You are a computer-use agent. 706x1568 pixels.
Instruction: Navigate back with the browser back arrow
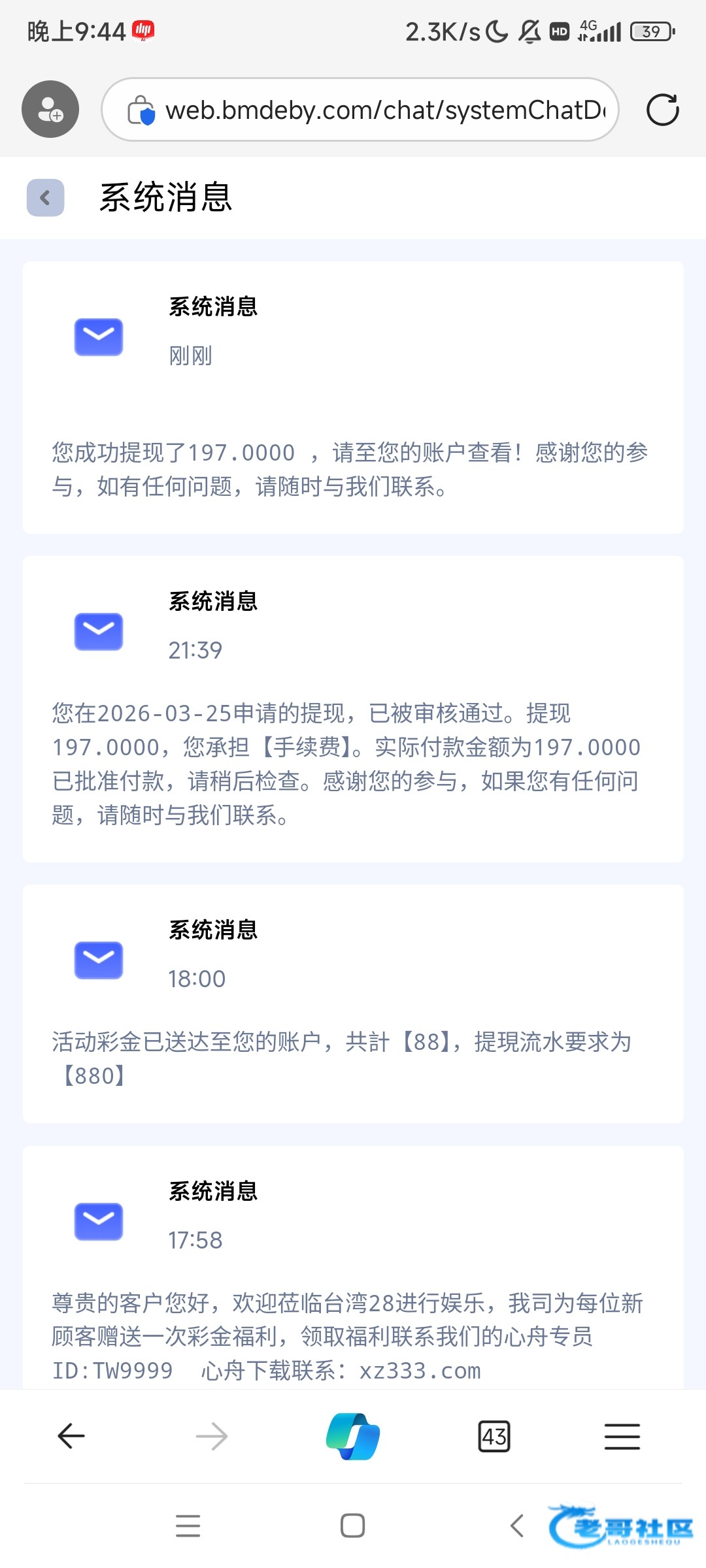71,1436
